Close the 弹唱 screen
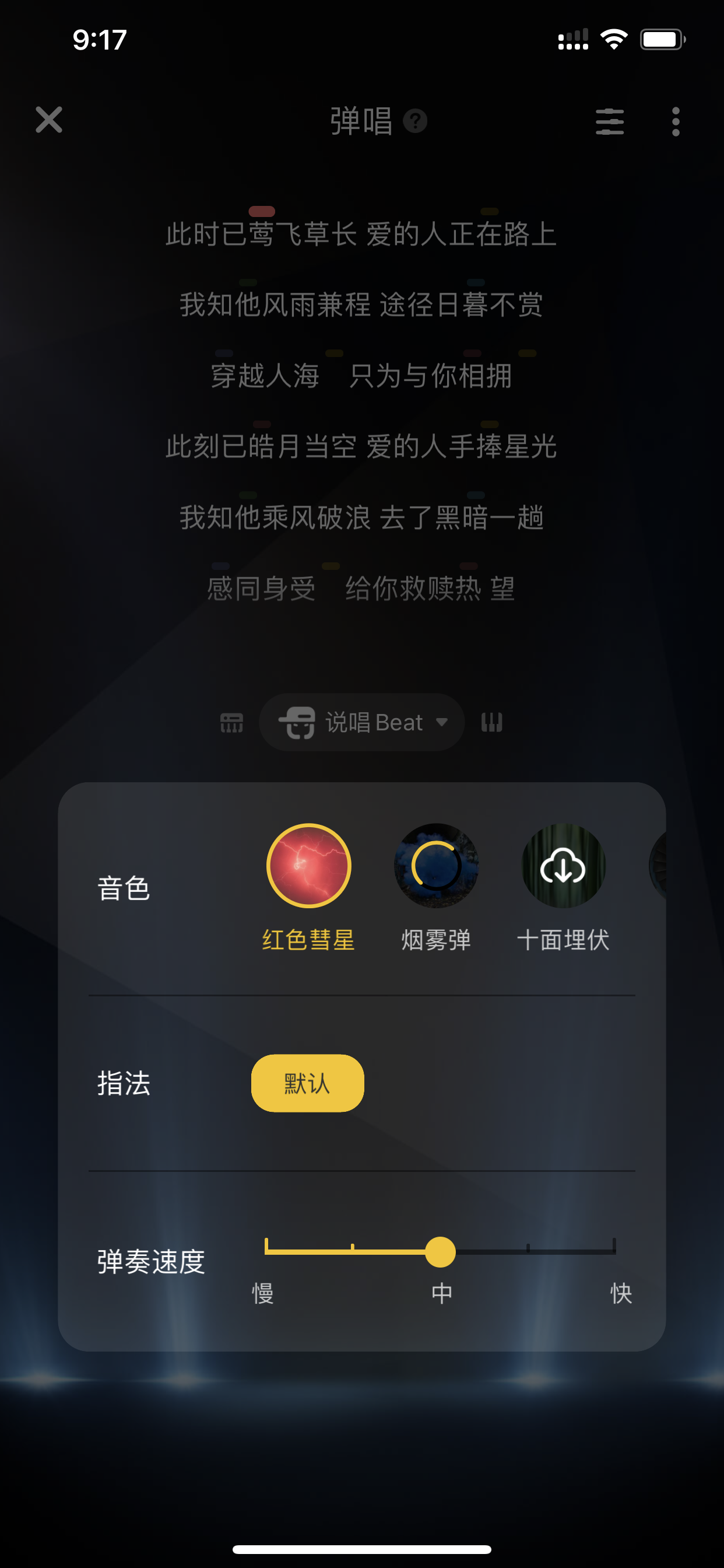 click(x=48, y=120)
